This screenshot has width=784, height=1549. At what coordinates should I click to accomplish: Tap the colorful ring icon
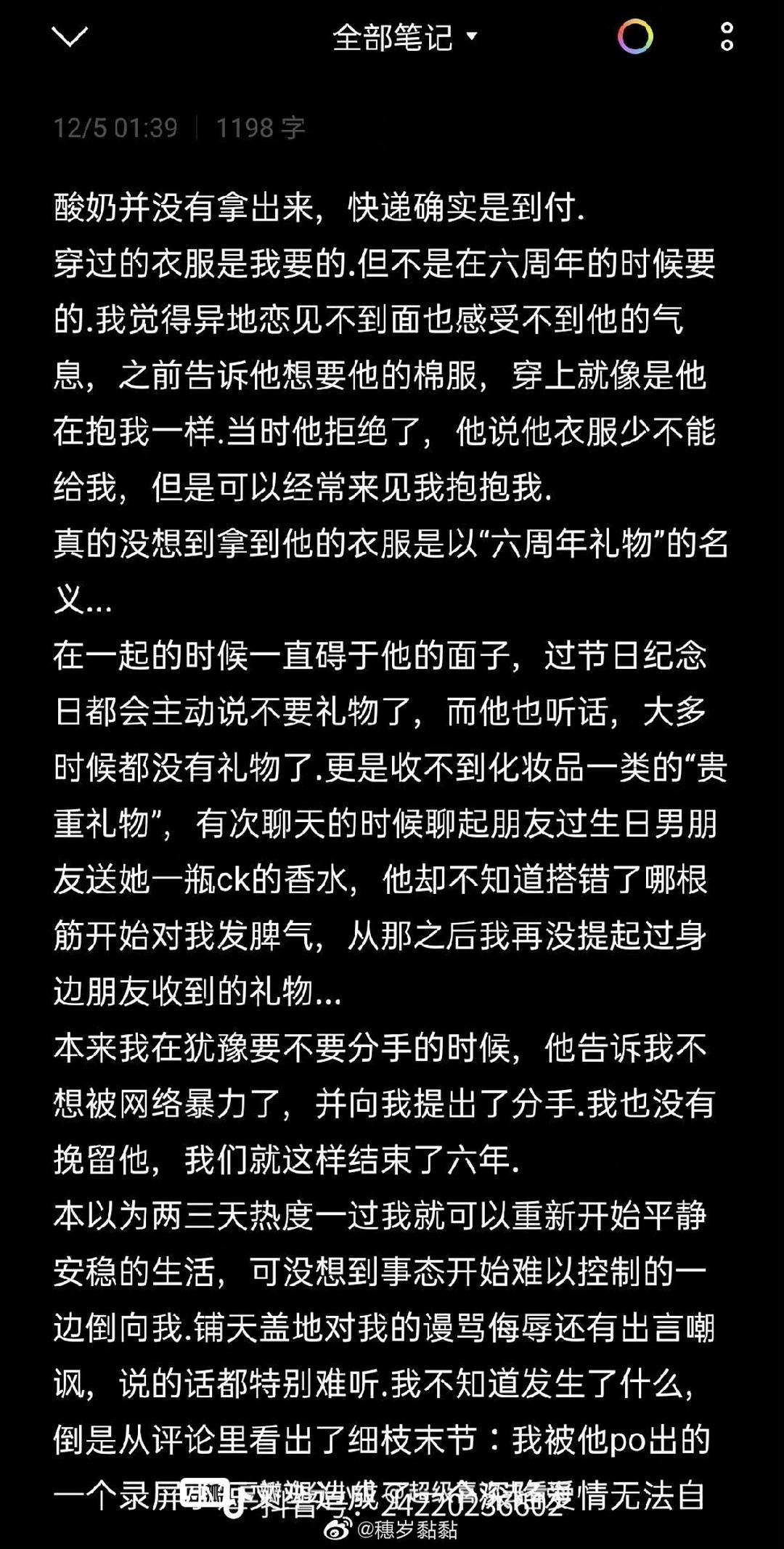(635, 37)
